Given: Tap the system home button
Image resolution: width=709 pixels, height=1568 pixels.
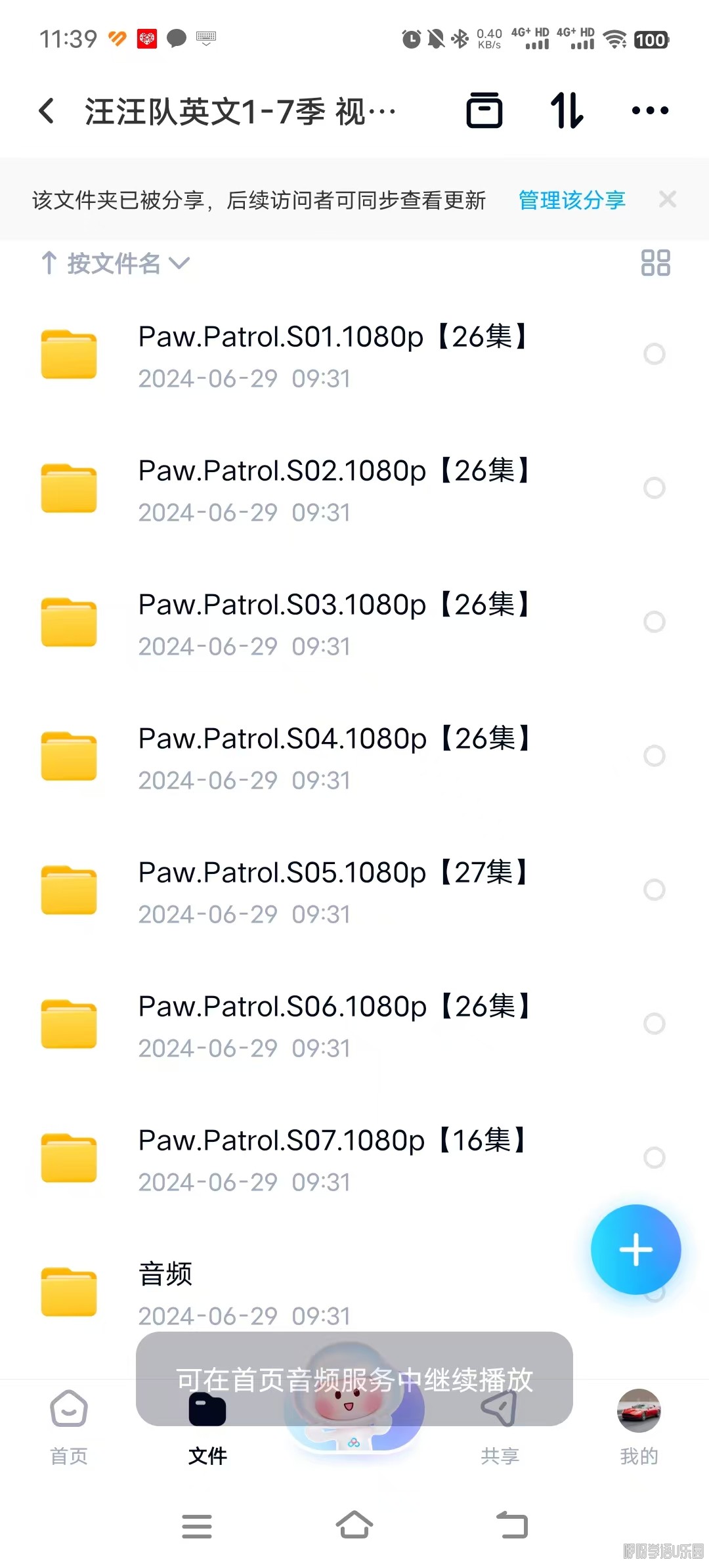Looking at the screenshot, I should pos(354,1525).
